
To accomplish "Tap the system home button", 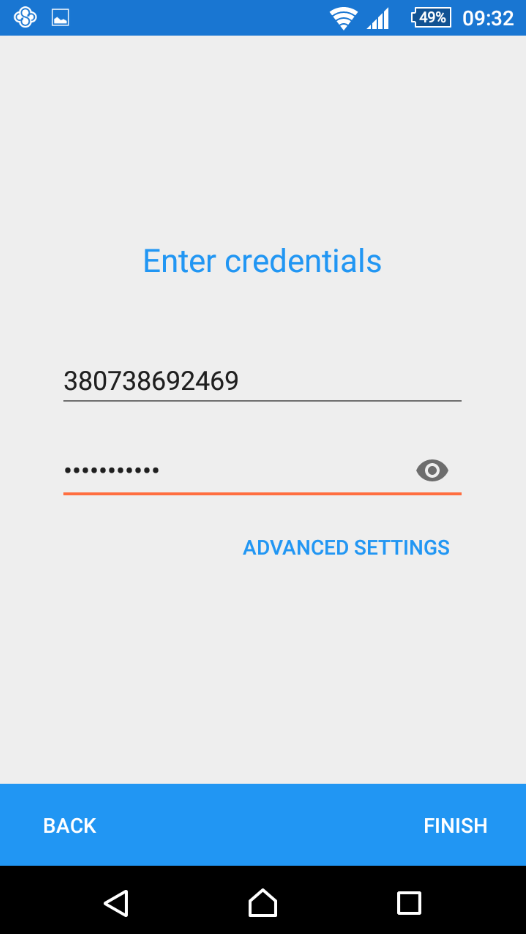I will coord(263,902).
